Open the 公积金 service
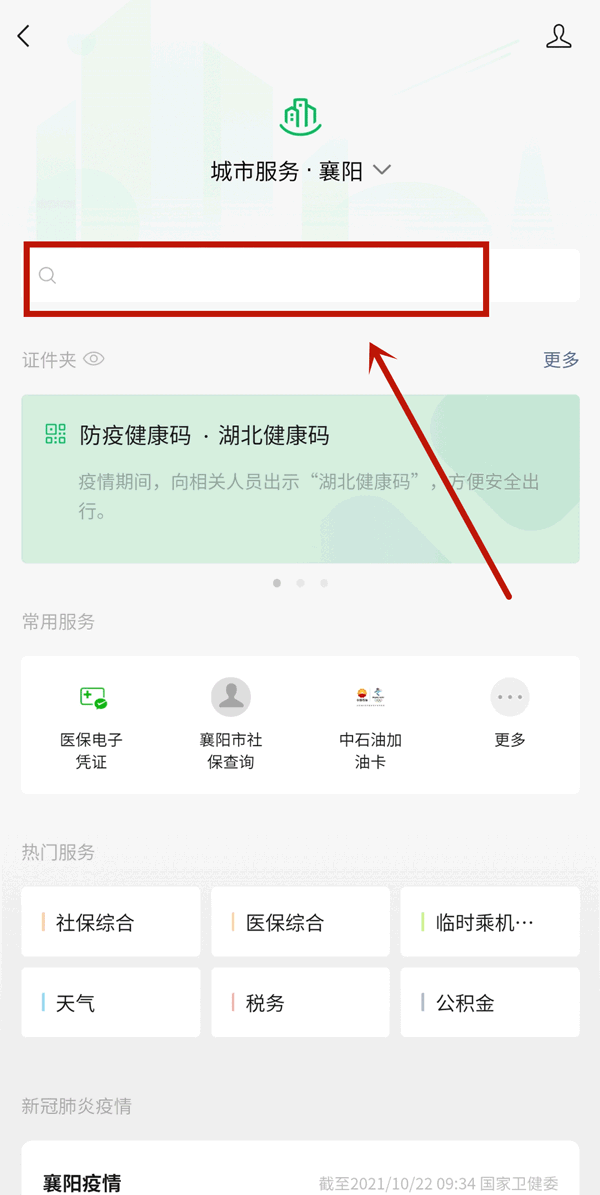This screenshot has height=1195, width=600. click(490, 1002)
